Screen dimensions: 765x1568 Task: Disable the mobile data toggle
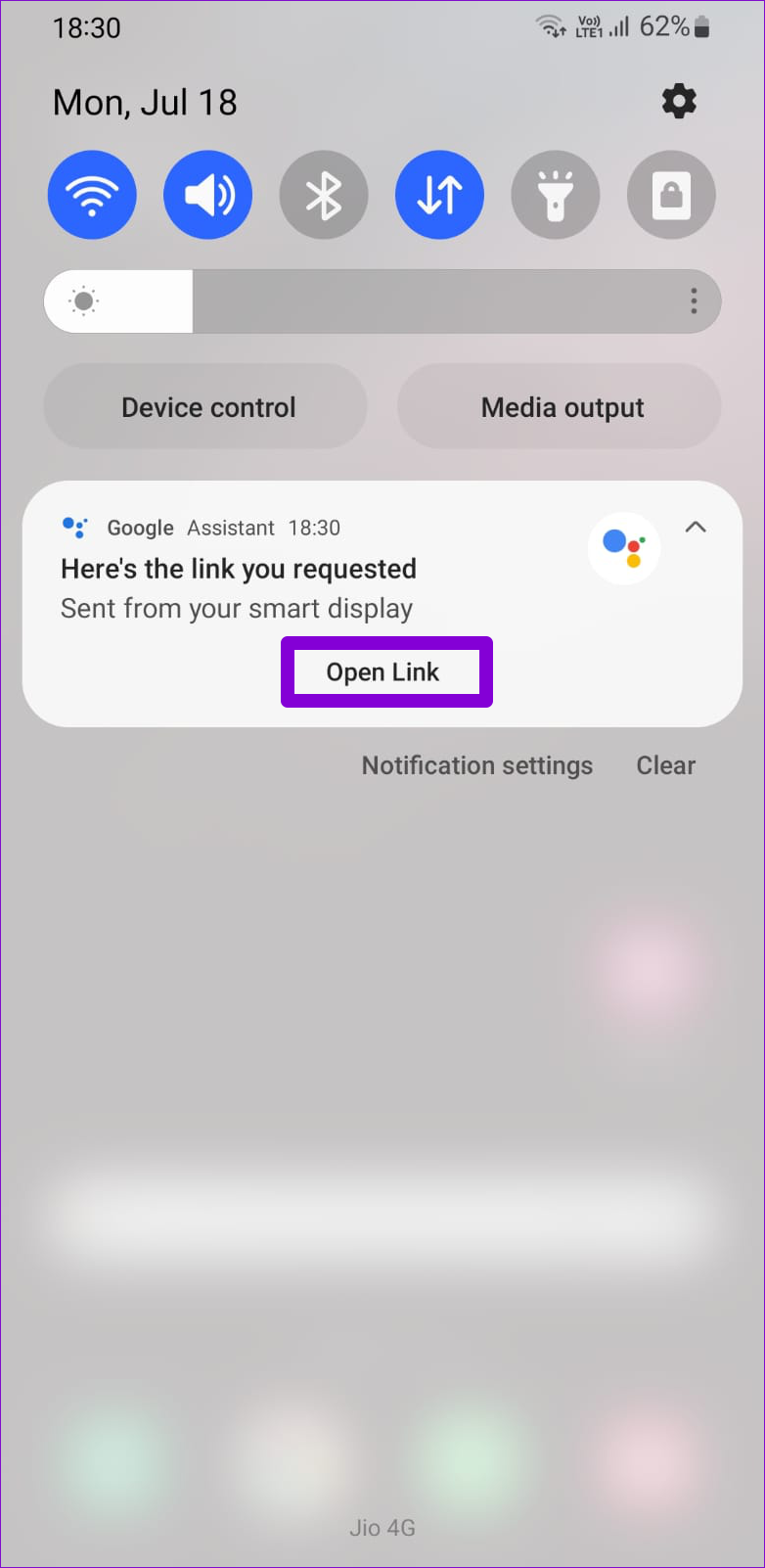click(439, 195)
